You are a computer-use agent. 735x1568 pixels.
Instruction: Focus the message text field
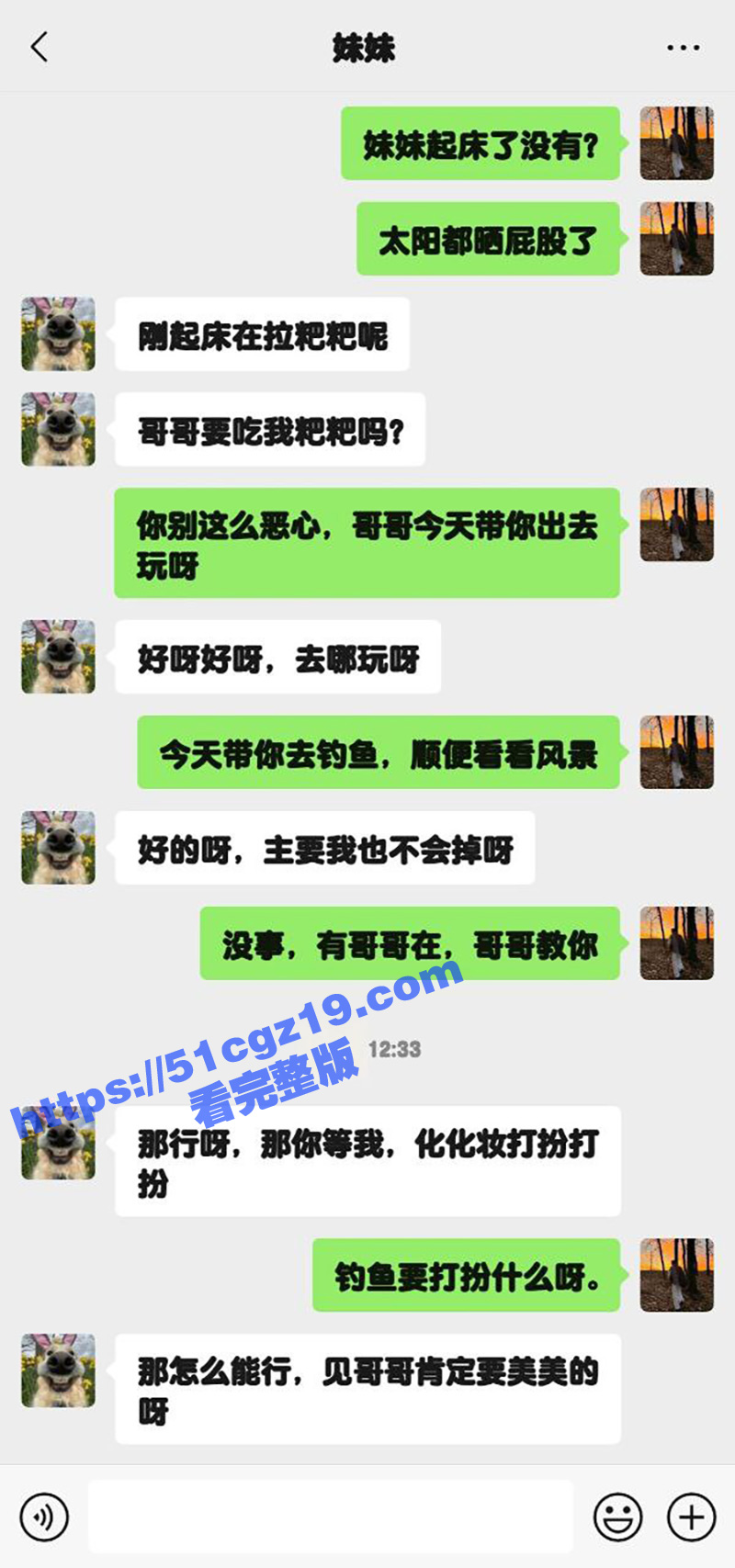point(331,1517)
